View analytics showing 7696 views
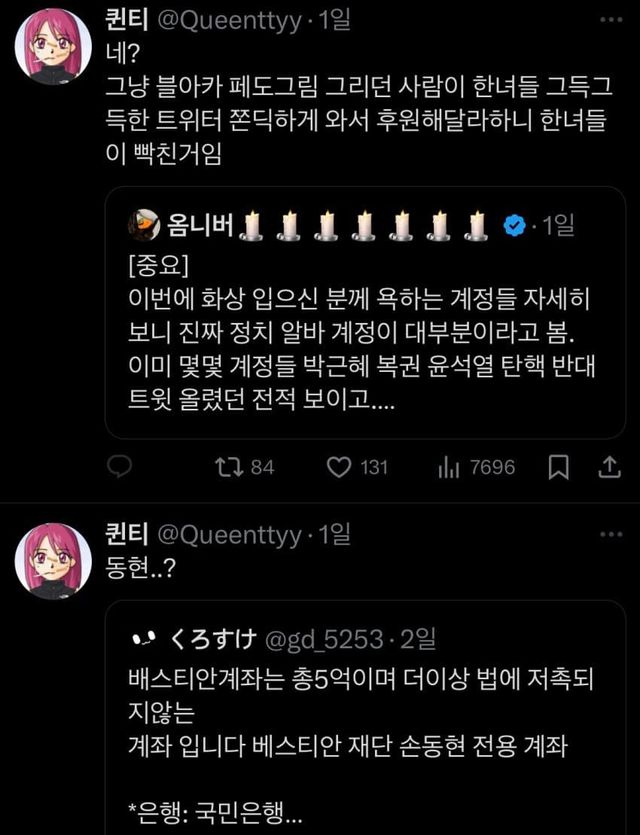640x835 pixels. pyautogui.click(x=448, y=467)
